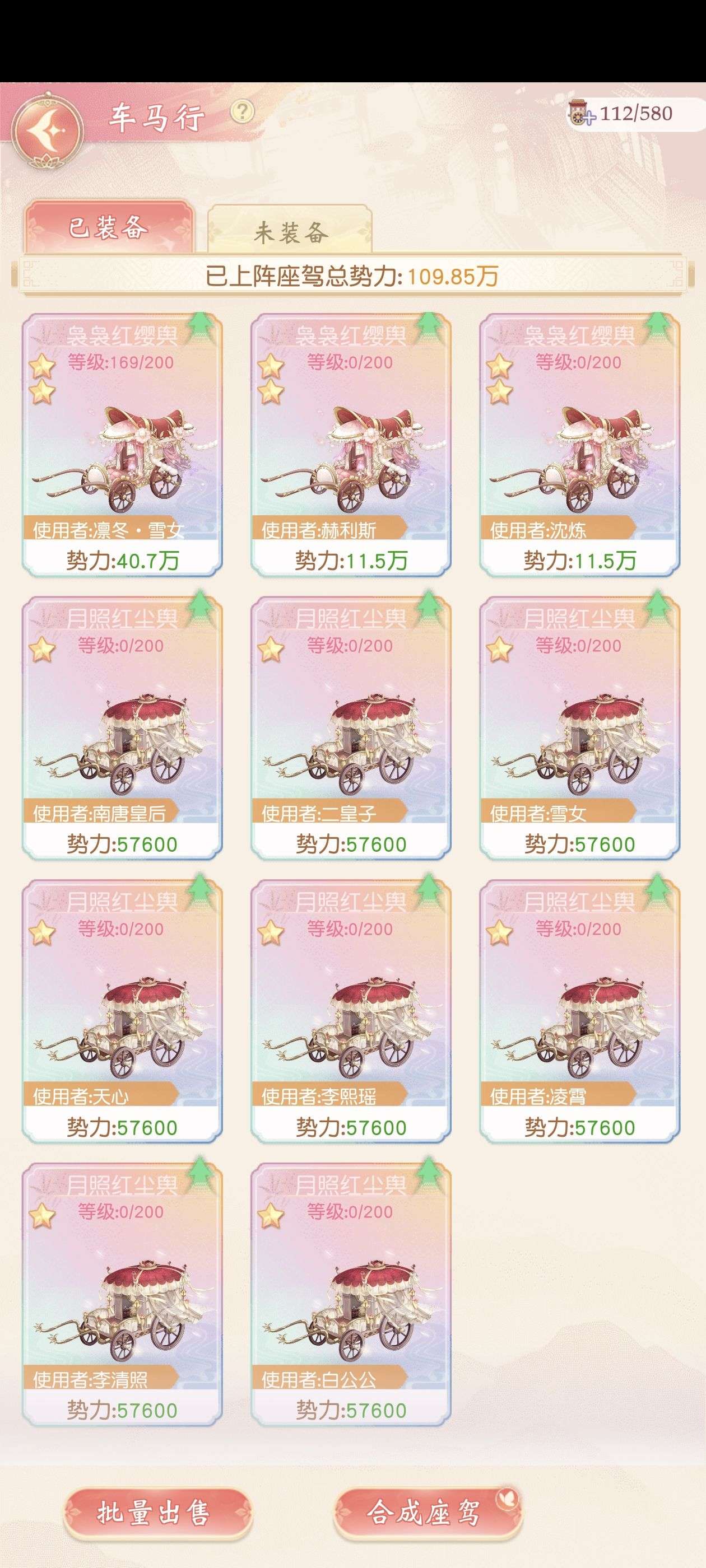Open the carriage card used by 雪女
The image size is (706, 1568).
click(579, 727)
